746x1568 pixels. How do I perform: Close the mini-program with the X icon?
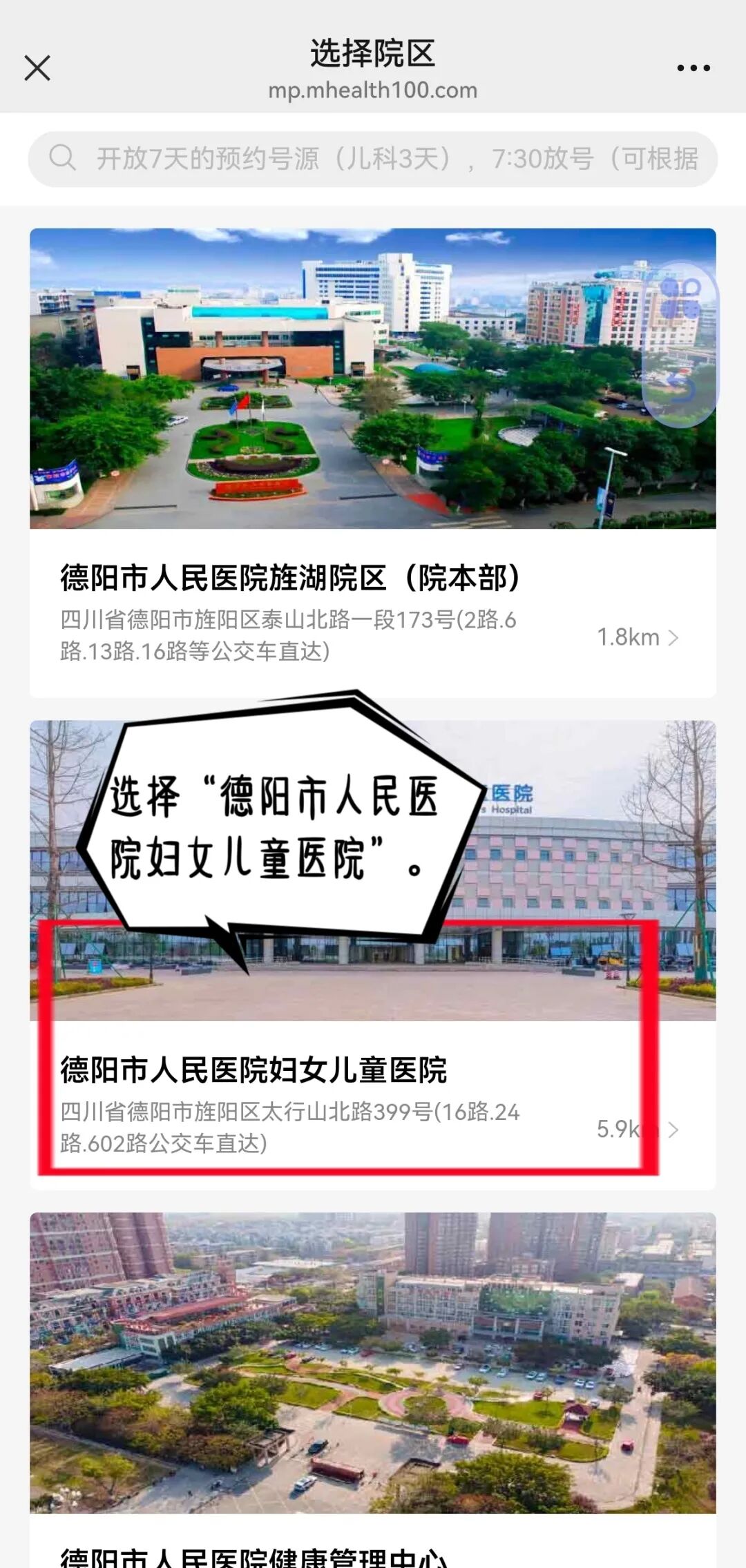tap(37, 68)
